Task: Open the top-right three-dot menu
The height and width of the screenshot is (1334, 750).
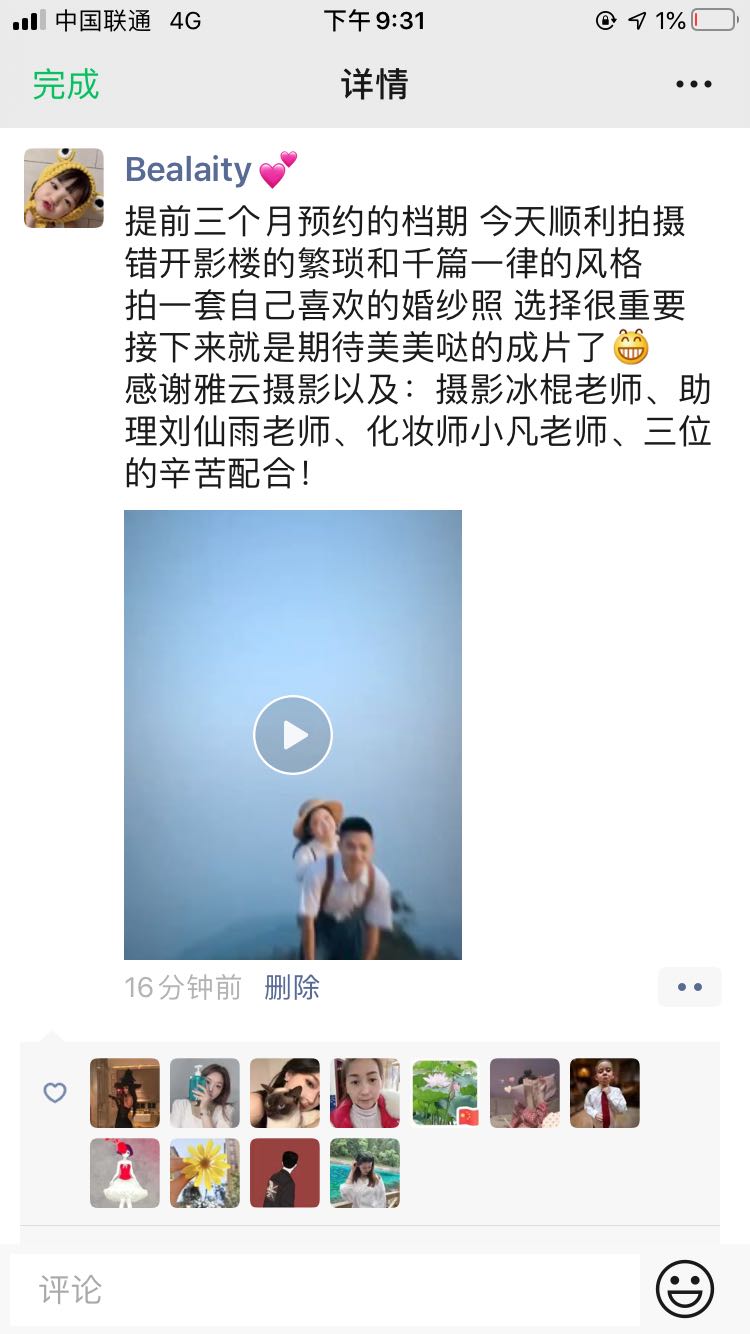Action: pyautogui.click(x=693, y=85)
